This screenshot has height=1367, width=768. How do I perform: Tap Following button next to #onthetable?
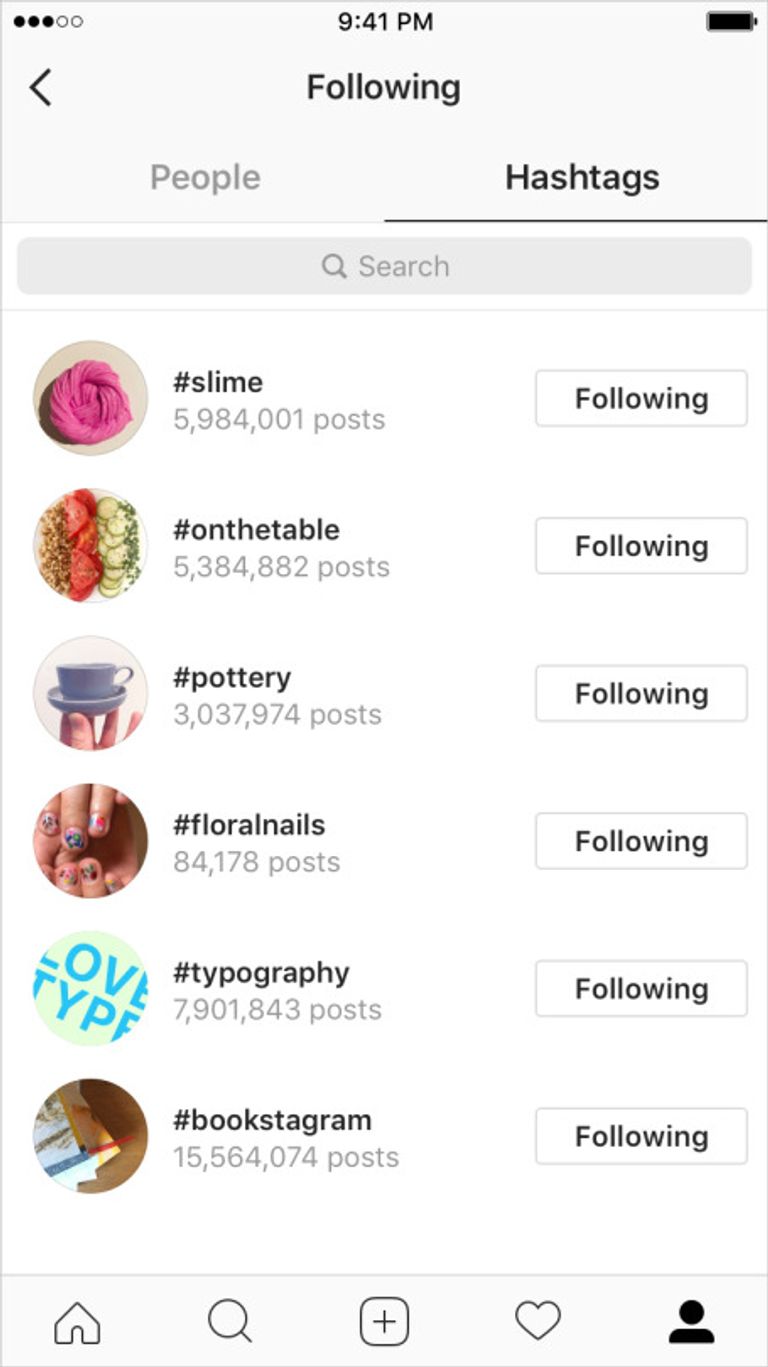[x=641, y=546]
